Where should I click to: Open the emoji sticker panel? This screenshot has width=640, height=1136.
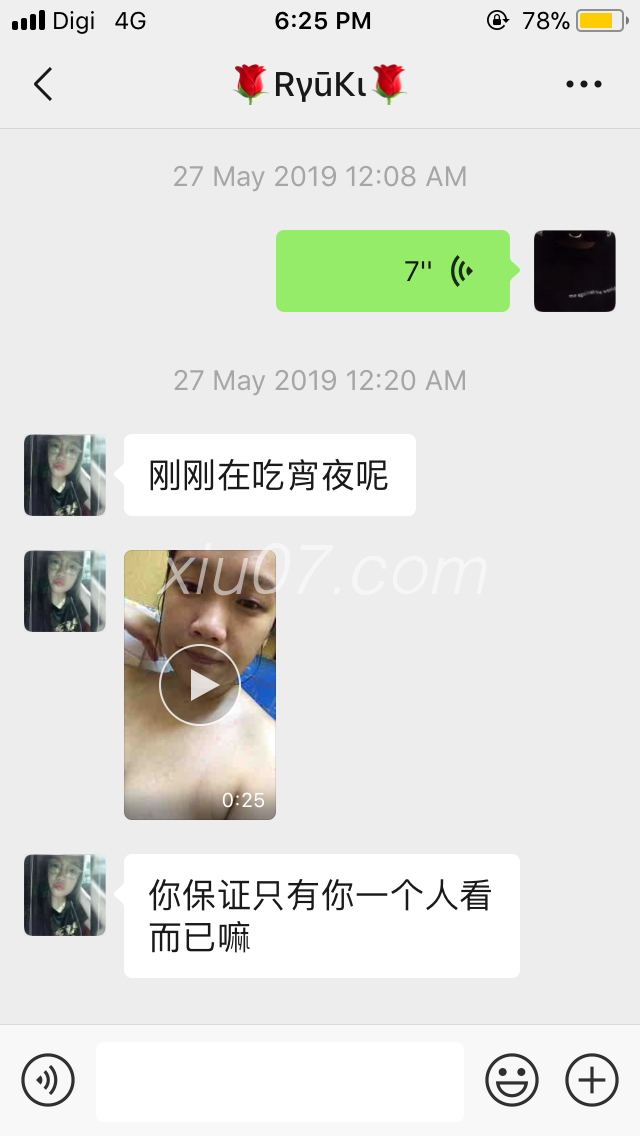point(512,1080)
